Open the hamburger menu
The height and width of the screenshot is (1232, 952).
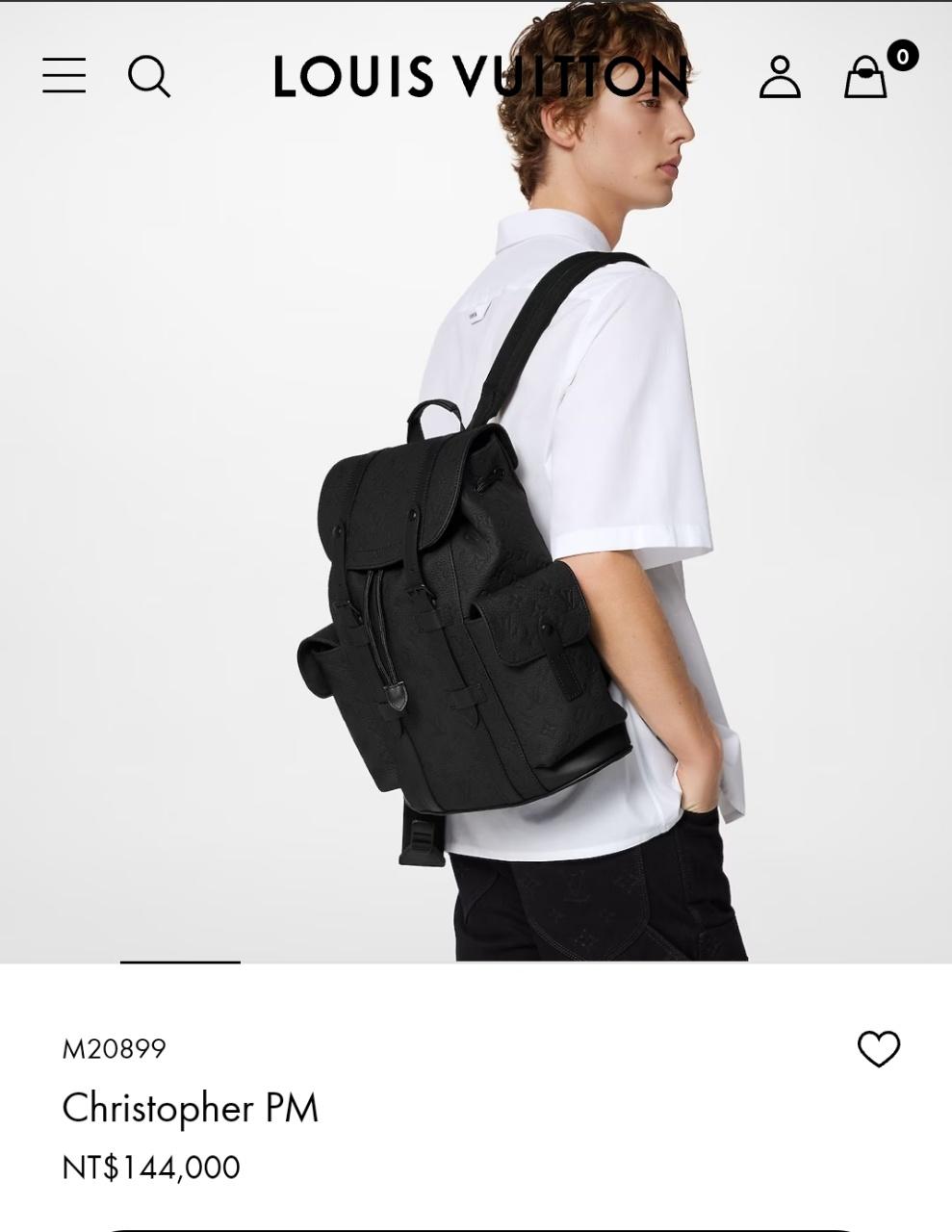(x=64, y=75)
